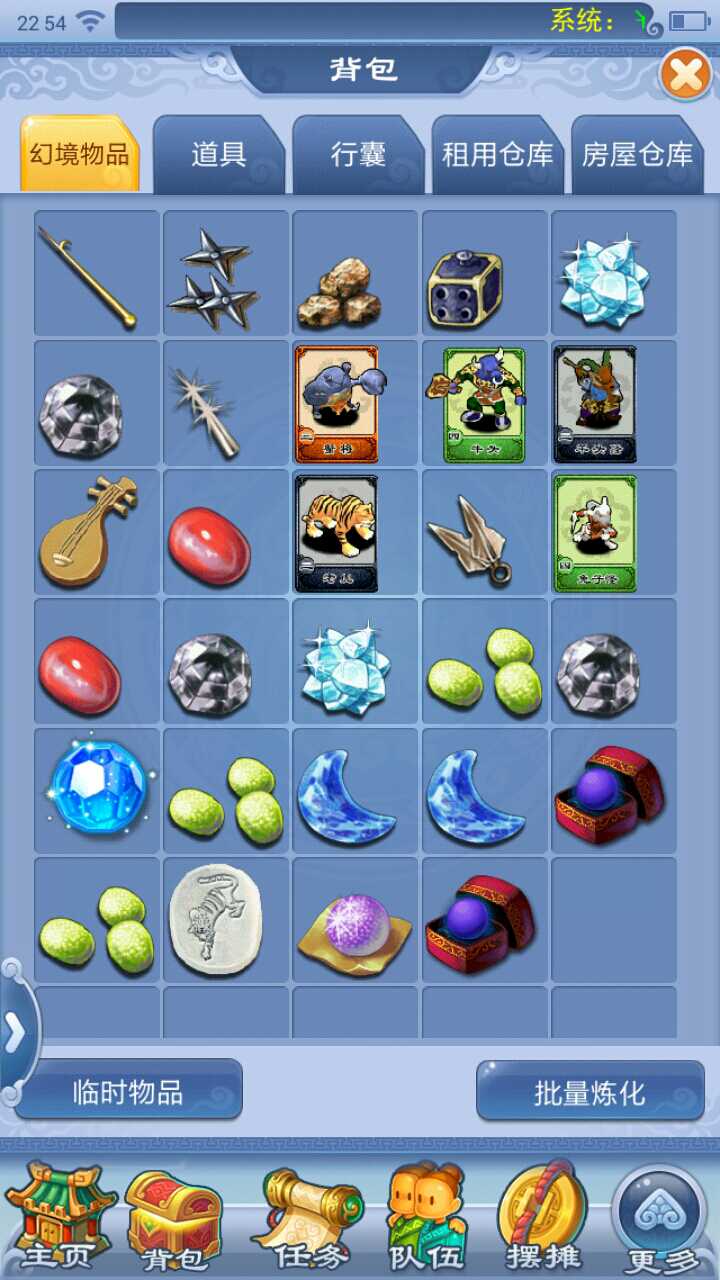The width and height of the screenshot is (720, 1280).
Task: Close the 背包 window
Action: pyautogui.click(x=685, y=75)
